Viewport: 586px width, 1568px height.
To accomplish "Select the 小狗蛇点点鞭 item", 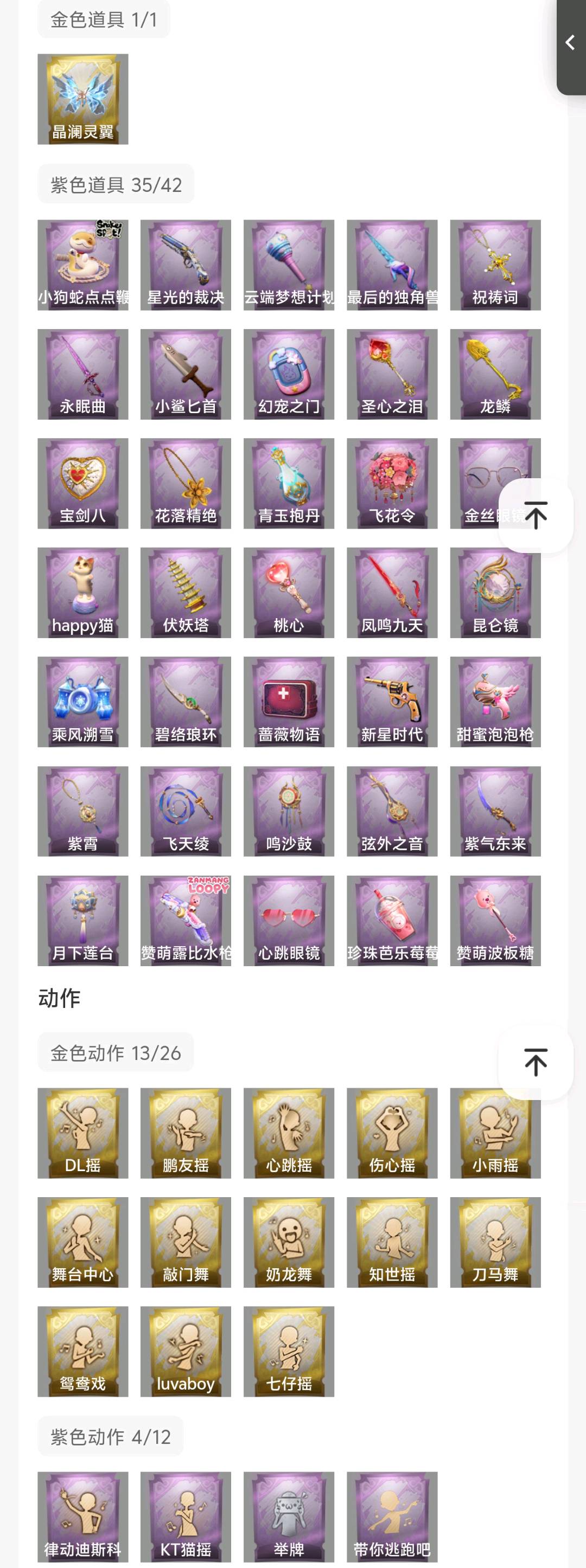I will point(83,265).
